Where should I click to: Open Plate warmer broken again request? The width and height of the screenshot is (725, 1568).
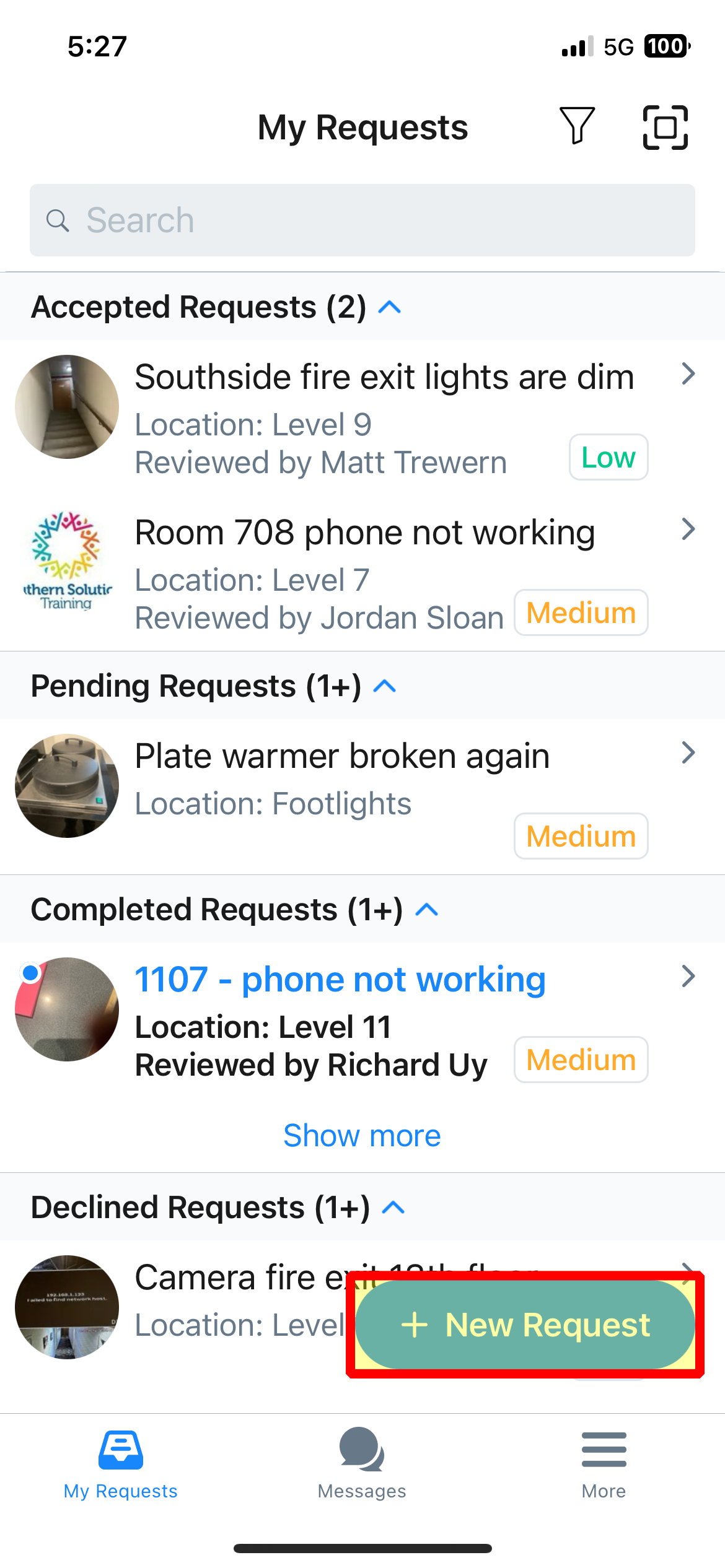coord(362,796)
